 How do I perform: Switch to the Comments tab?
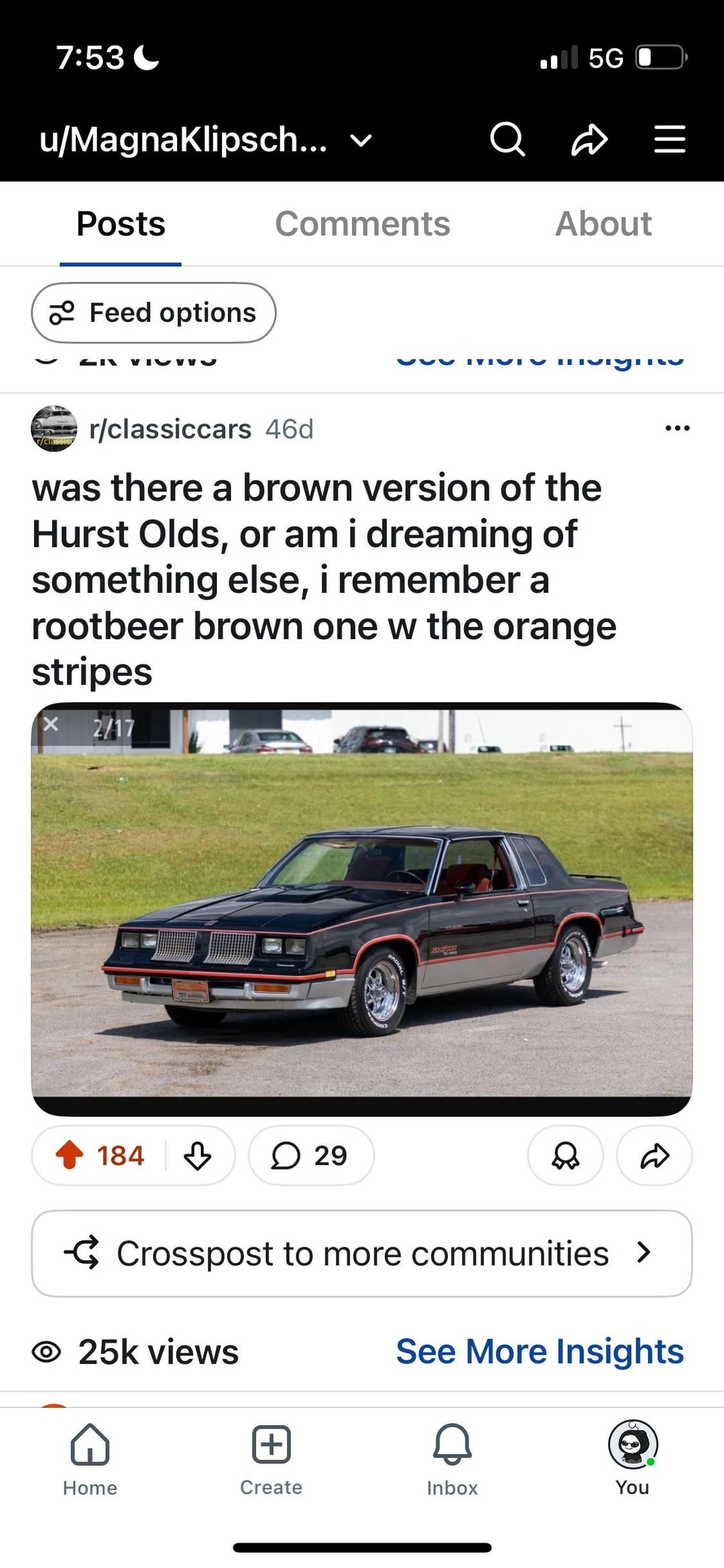coord(362,223)
